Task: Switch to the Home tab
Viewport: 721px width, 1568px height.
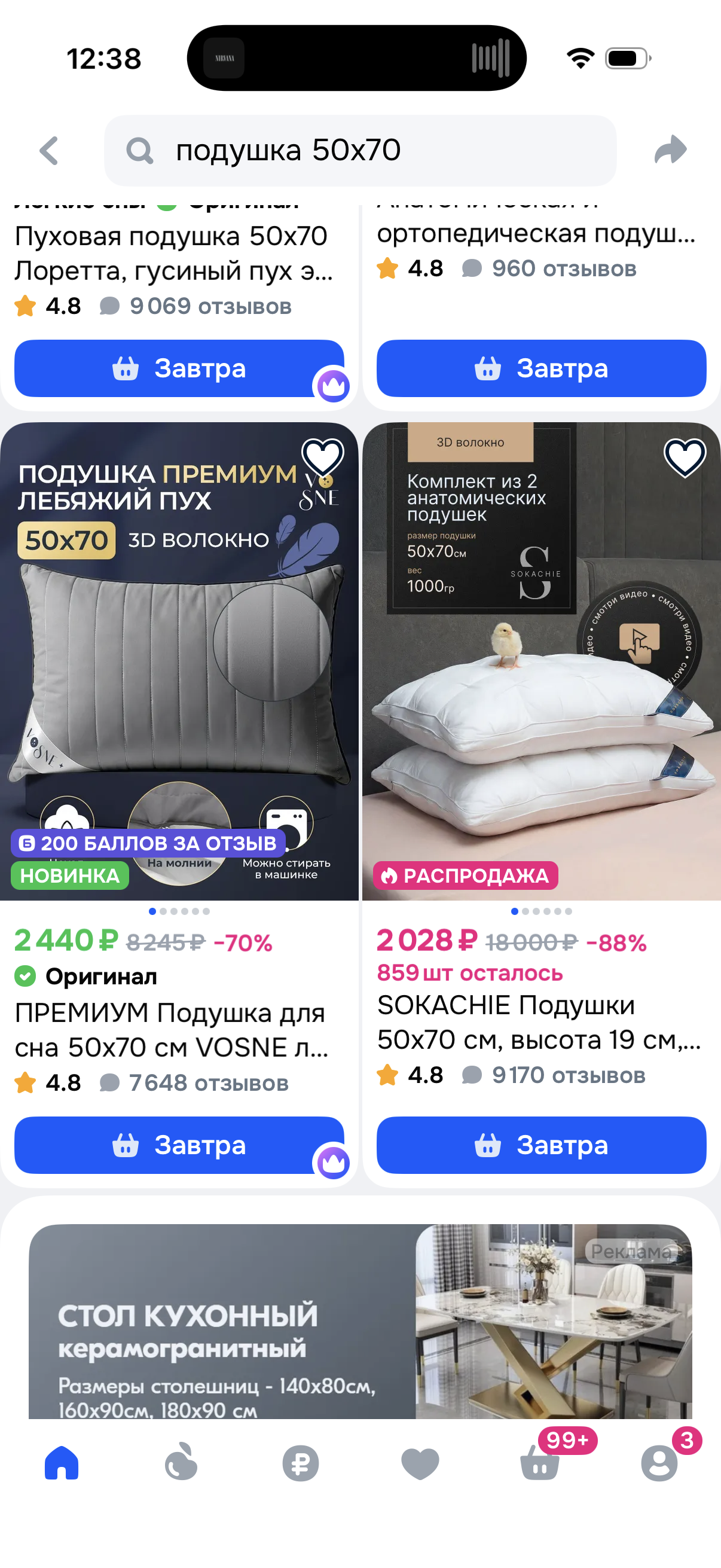Action: (x=62, y=1463)
